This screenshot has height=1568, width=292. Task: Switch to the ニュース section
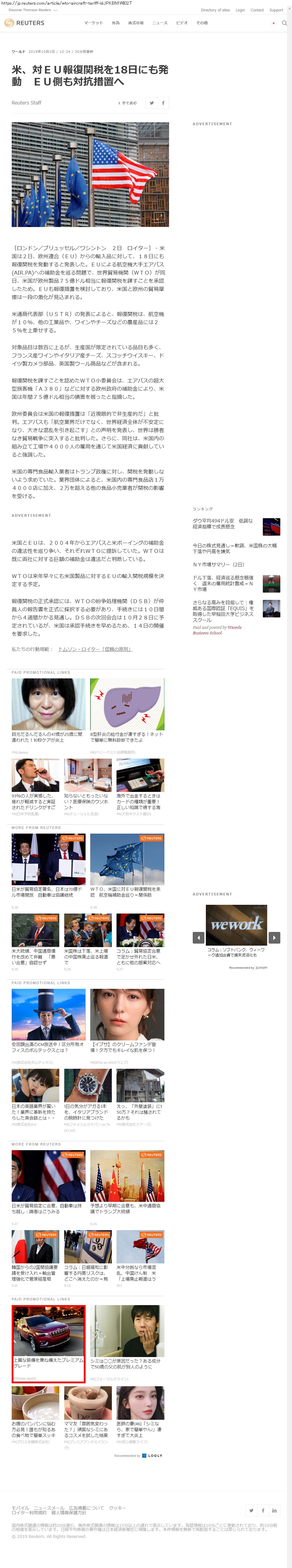click(160, 23)
